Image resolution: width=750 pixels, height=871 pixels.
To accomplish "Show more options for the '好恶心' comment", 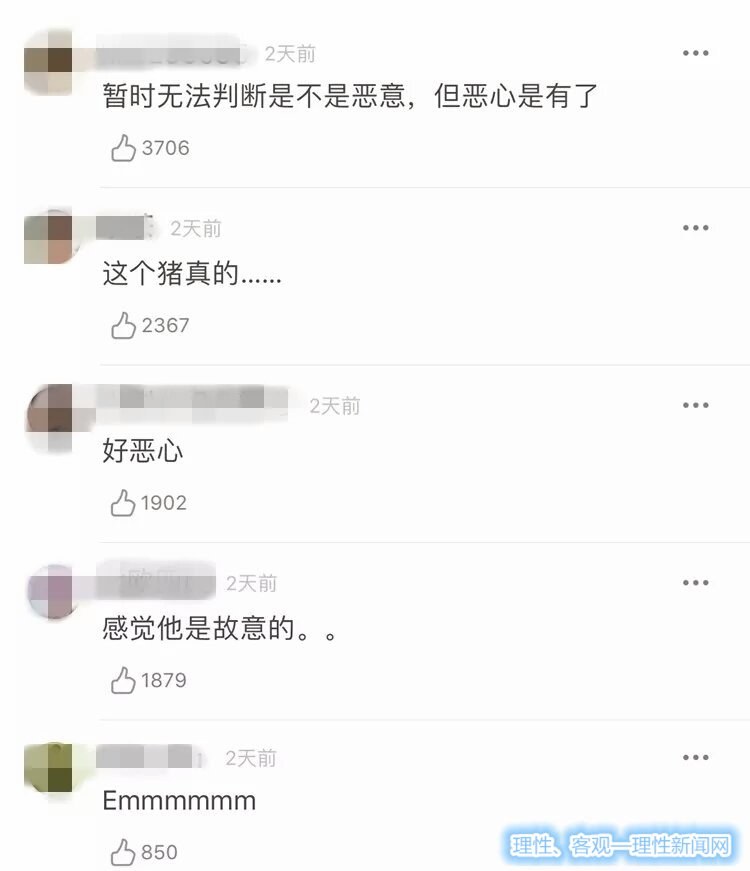I will [x=695, y=405].
